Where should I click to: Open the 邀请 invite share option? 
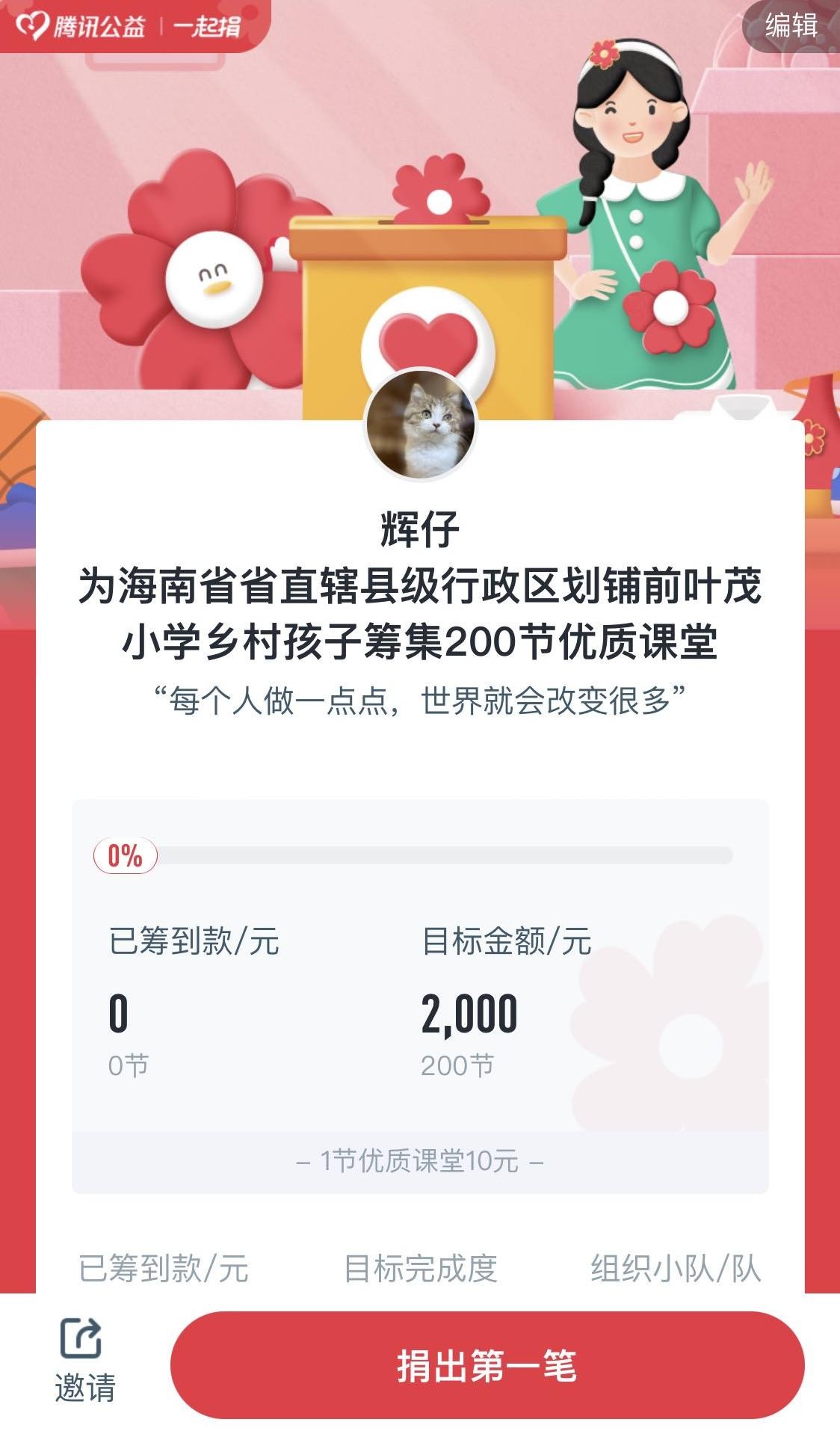coord(84,1360)
